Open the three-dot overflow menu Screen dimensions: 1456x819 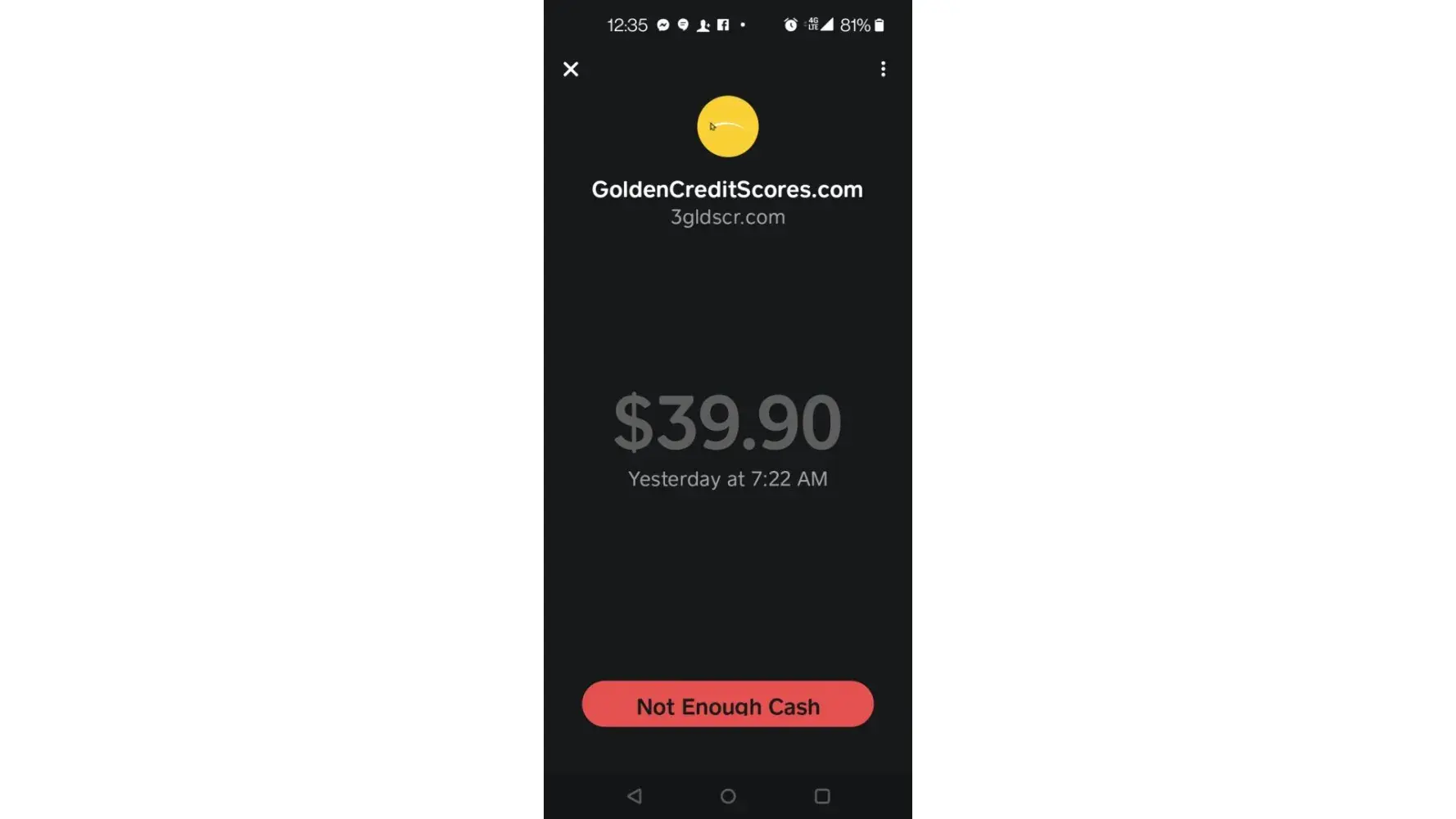pyautogui.click(x=883, y=70)
